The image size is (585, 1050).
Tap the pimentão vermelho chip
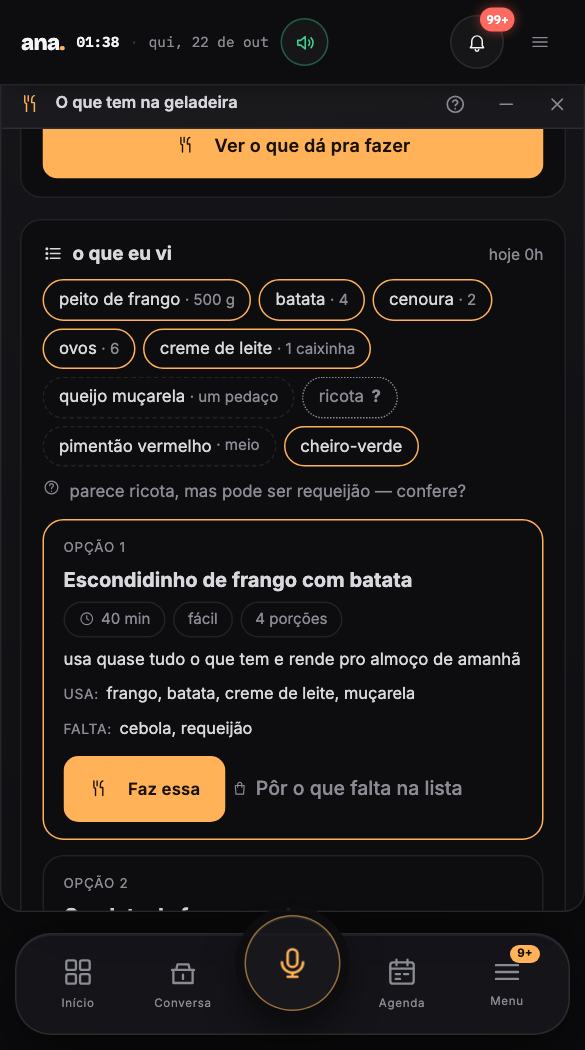(x=159, y=446)
